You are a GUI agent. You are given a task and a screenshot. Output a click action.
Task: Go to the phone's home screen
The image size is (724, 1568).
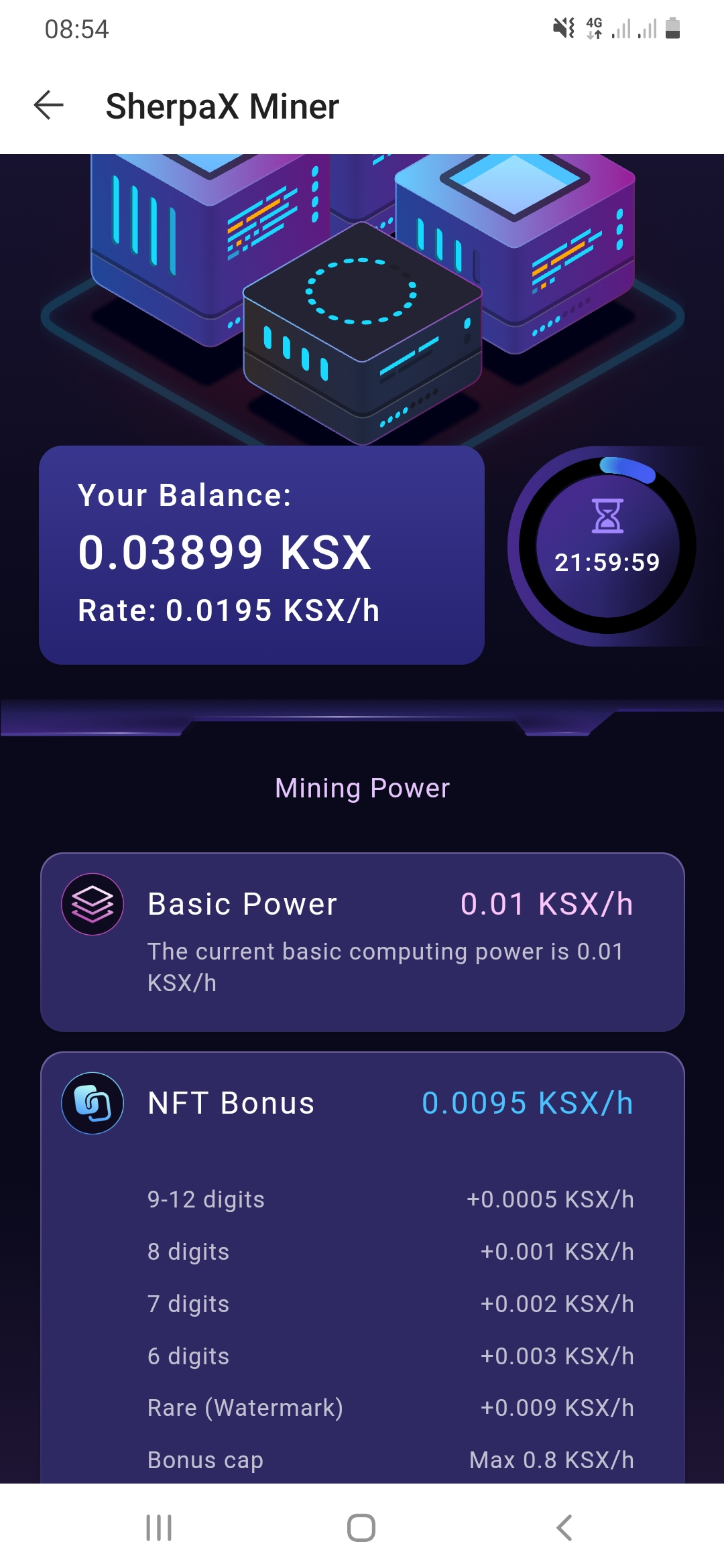pyautogui.click(x=361, y=1528)
